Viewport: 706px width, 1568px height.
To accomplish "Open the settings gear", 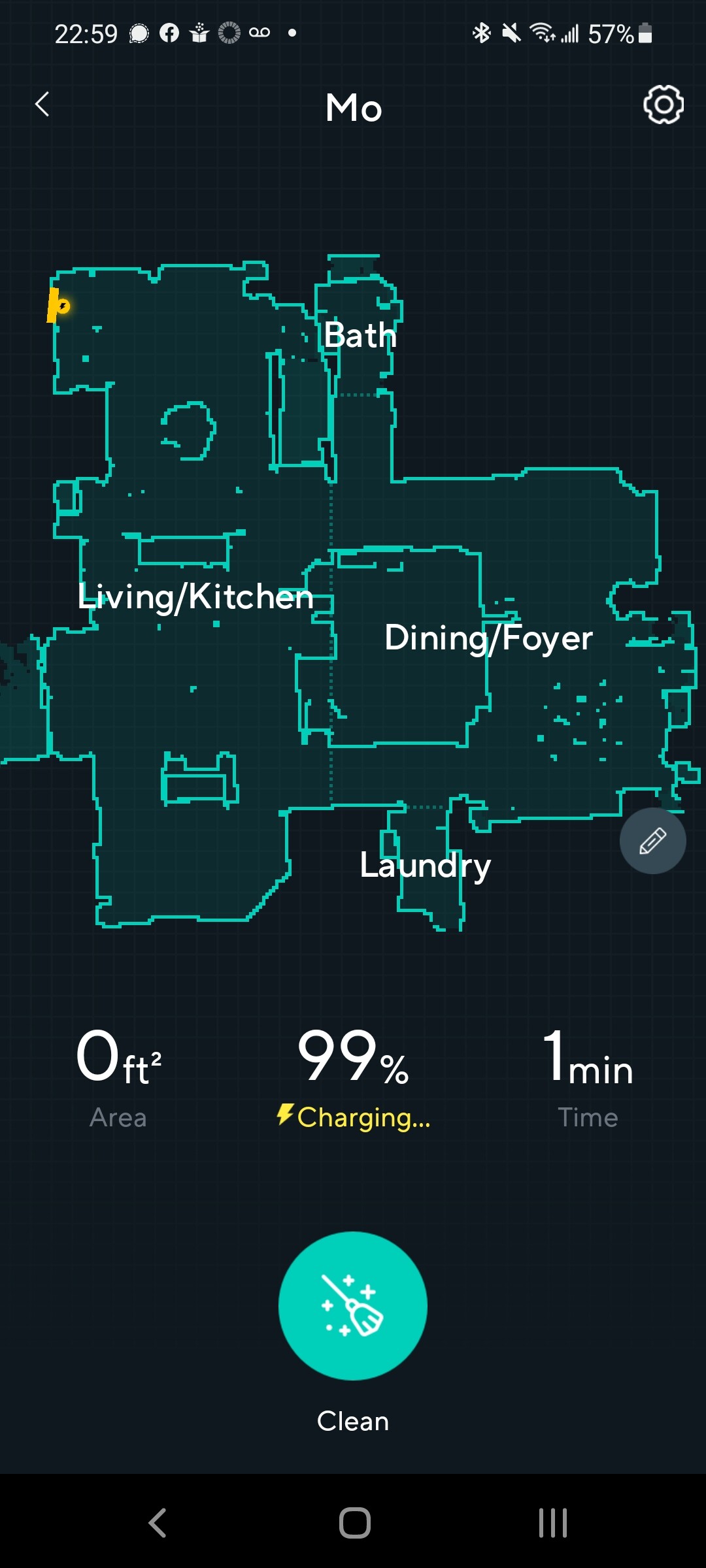I will pos(663,105).
